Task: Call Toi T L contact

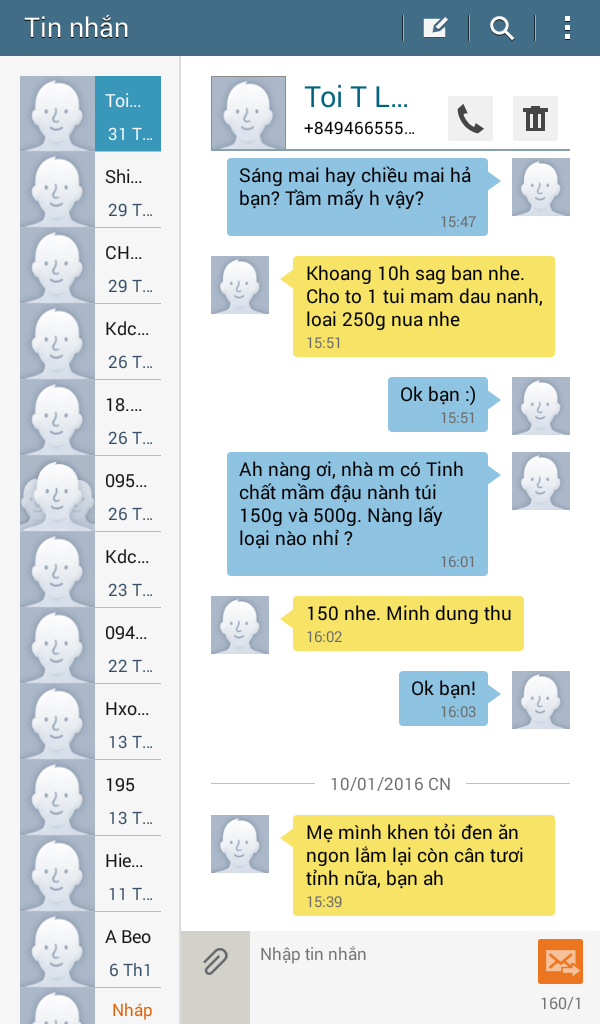Action: pyautogui.click(x=470, y=119)
